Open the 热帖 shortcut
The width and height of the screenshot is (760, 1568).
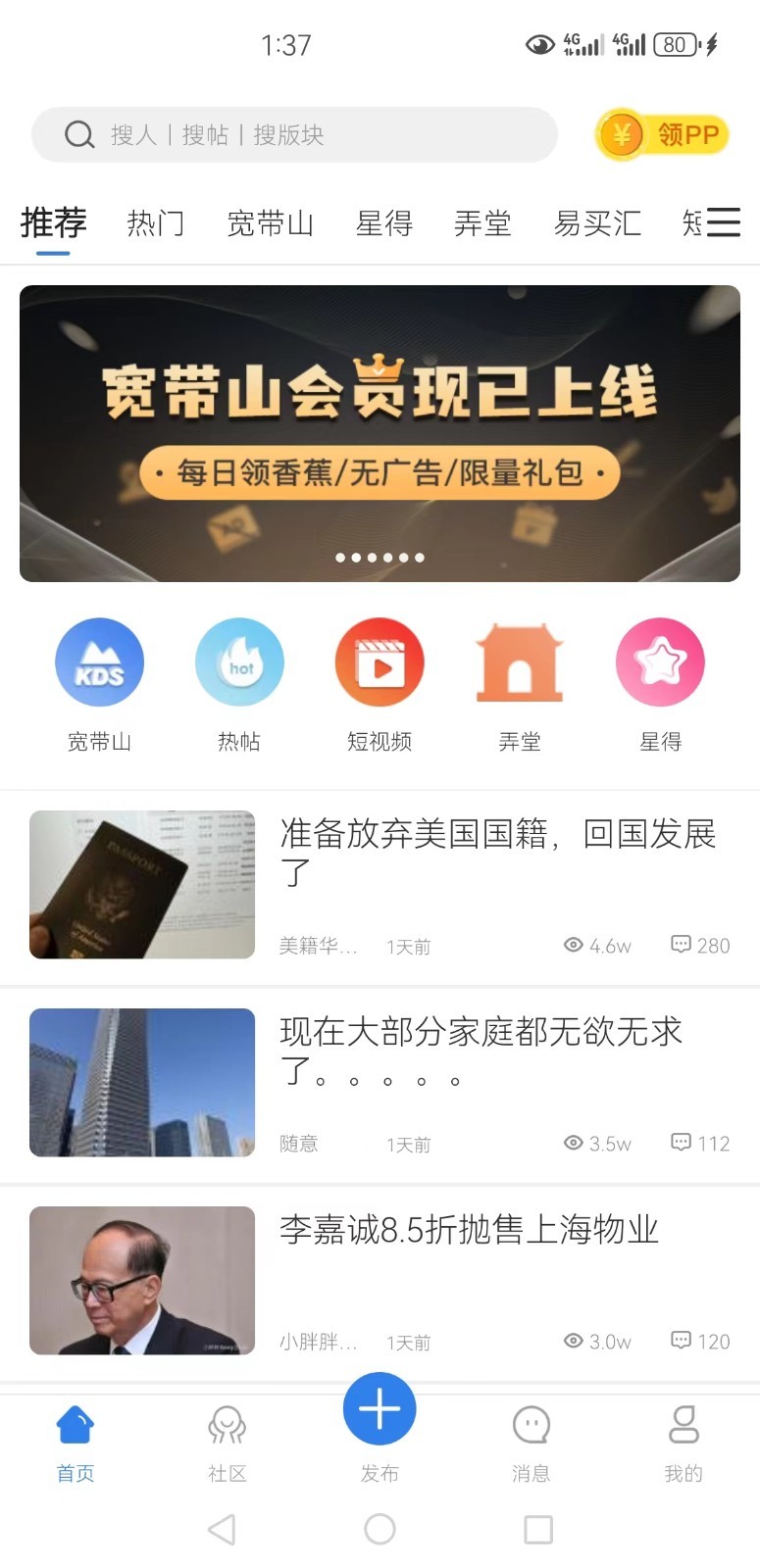(x=239, y=685)
